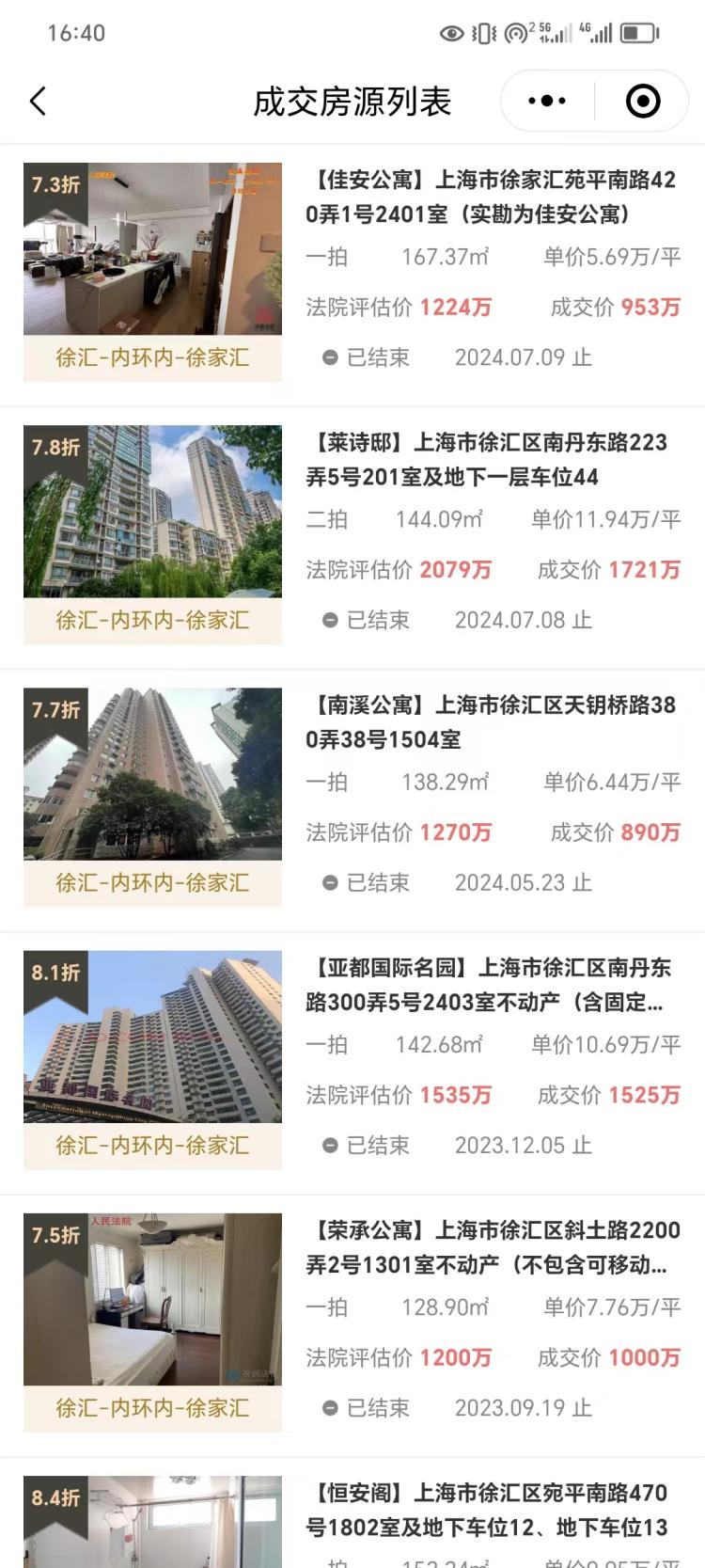This screenshot has height=1568, width=705.
Task: Tap the vibrate mode icon in status bar
Action: (x=482, y=31)
